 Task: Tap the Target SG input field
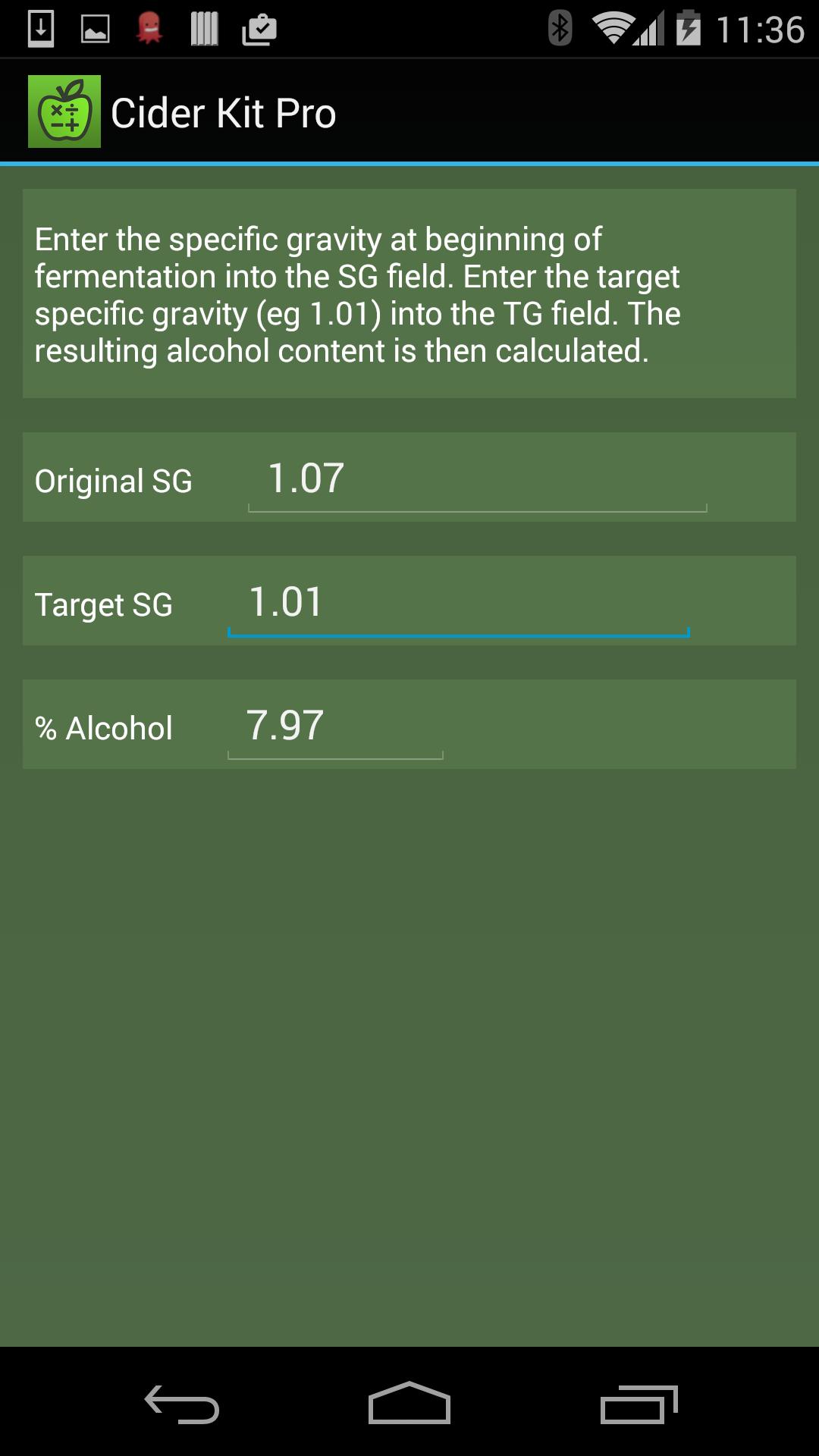(x=458, y=603)
